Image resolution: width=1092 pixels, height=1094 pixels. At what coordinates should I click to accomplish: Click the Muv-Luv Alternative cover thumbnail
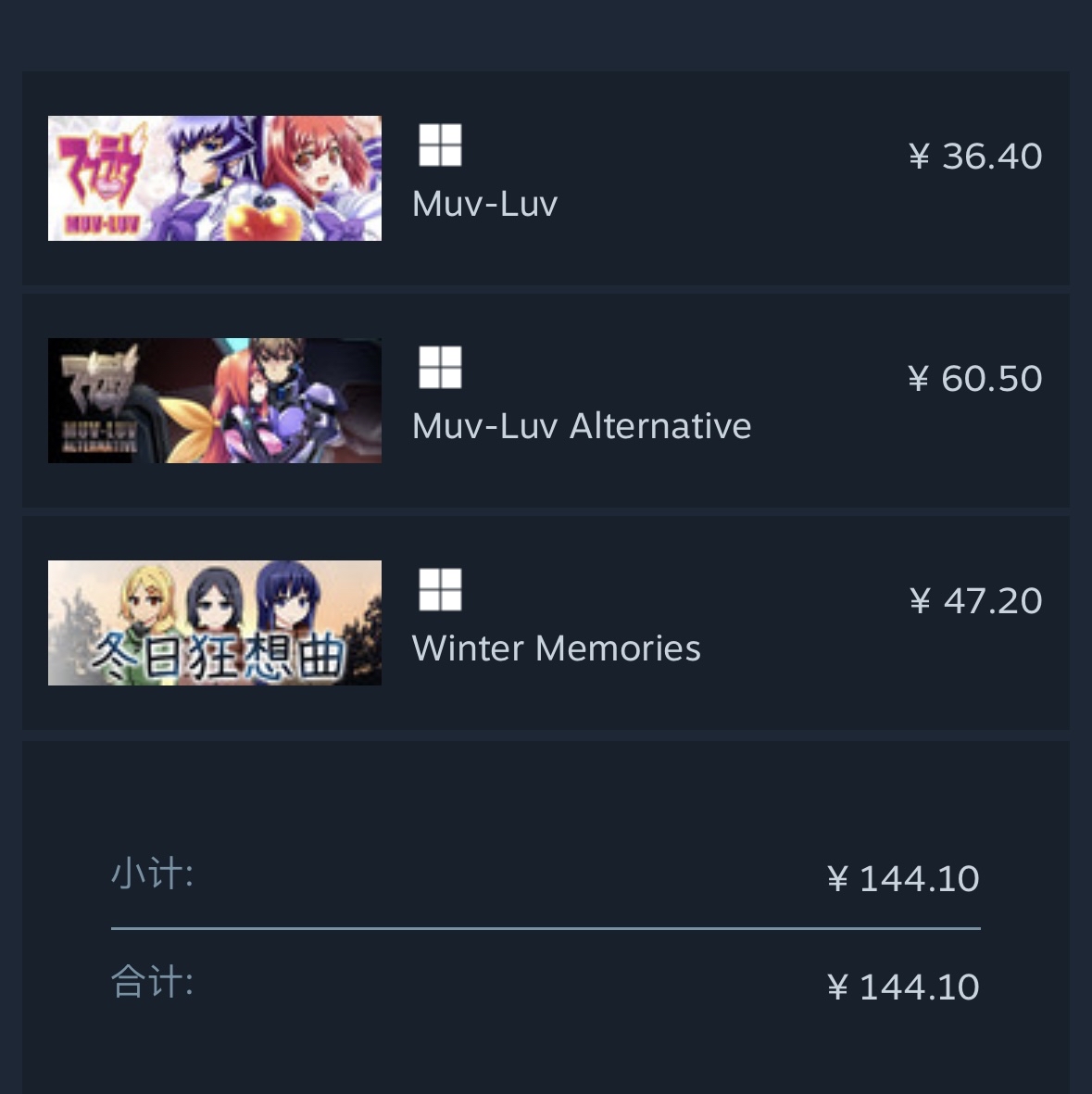[x=214, y=400]
